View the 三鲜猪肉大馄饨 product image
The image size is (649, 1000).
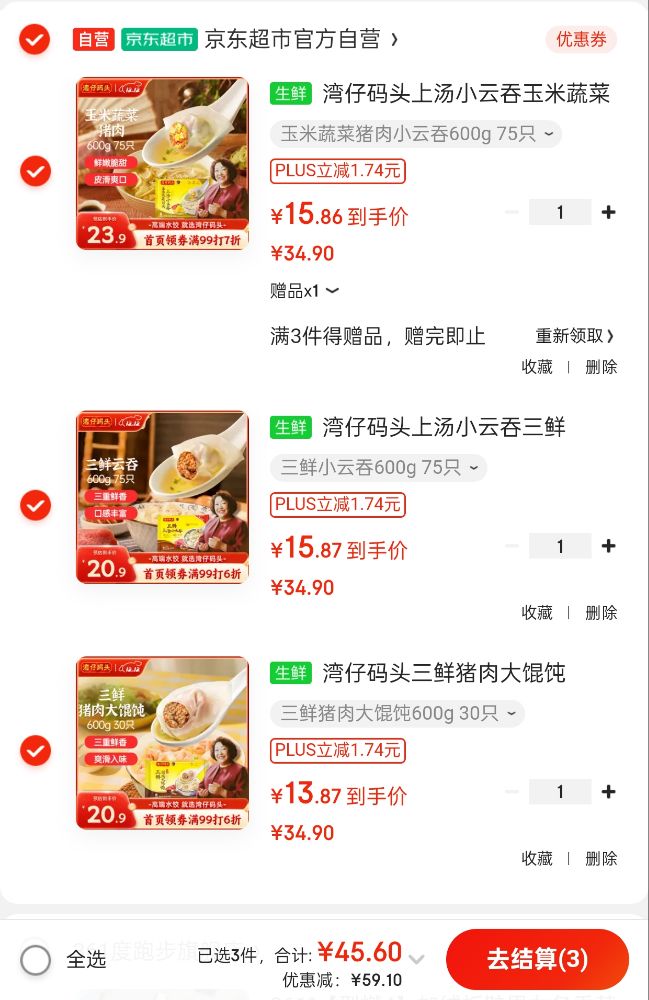(x=163, y=742)
